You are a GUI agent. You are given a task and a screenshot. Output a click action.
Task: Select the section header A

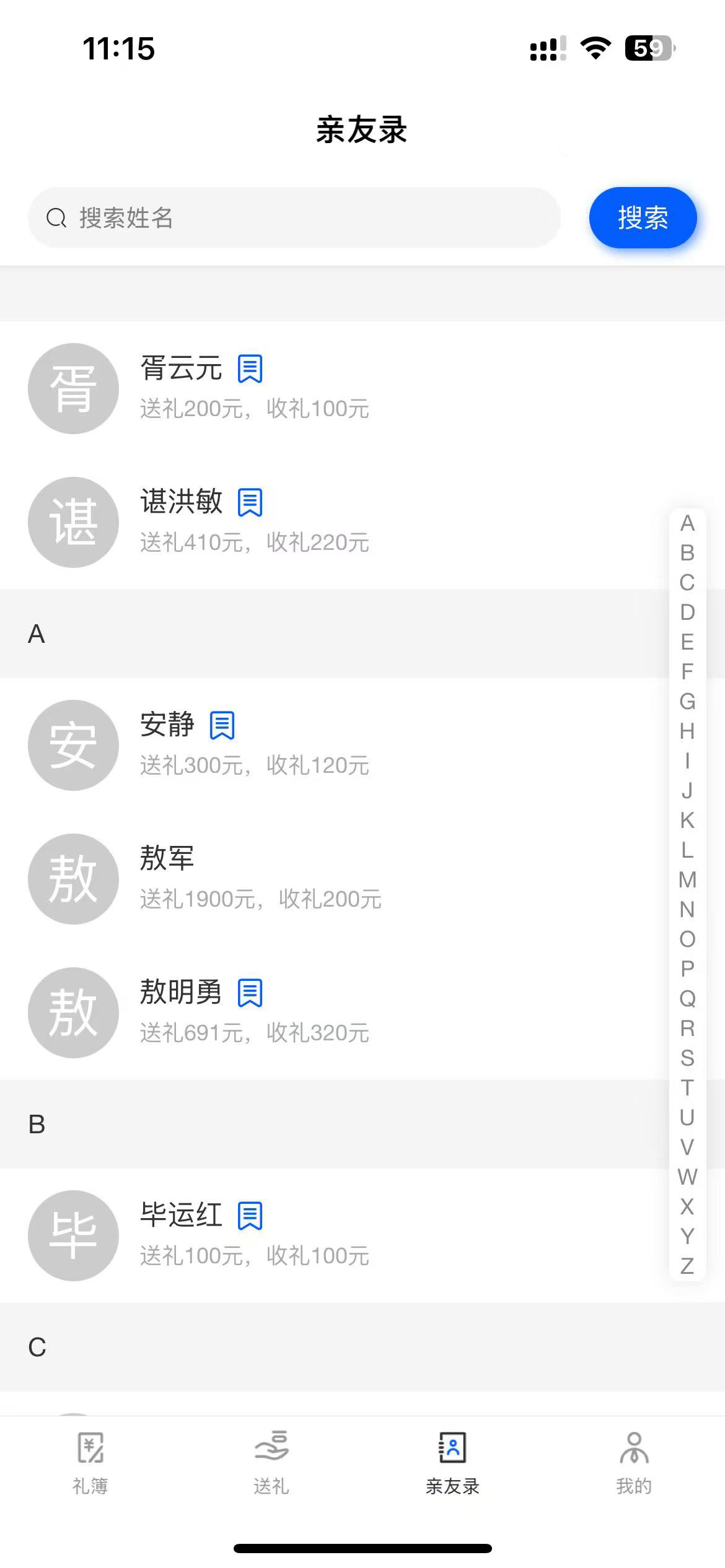37,633
